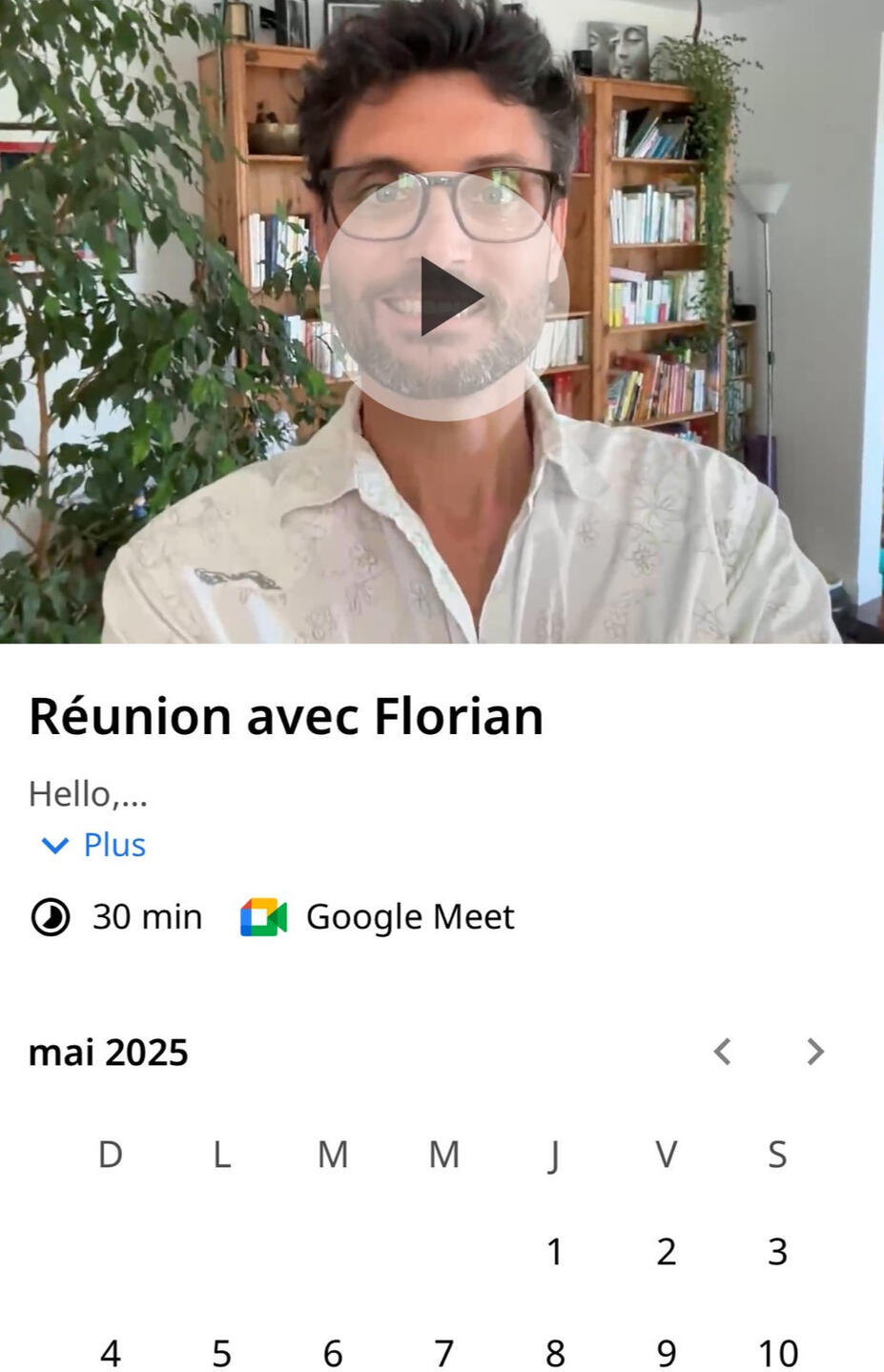This screenshot has width=884, height=1372.
Task: Select May 2 on the calendar
Action: coord(667,1251)
